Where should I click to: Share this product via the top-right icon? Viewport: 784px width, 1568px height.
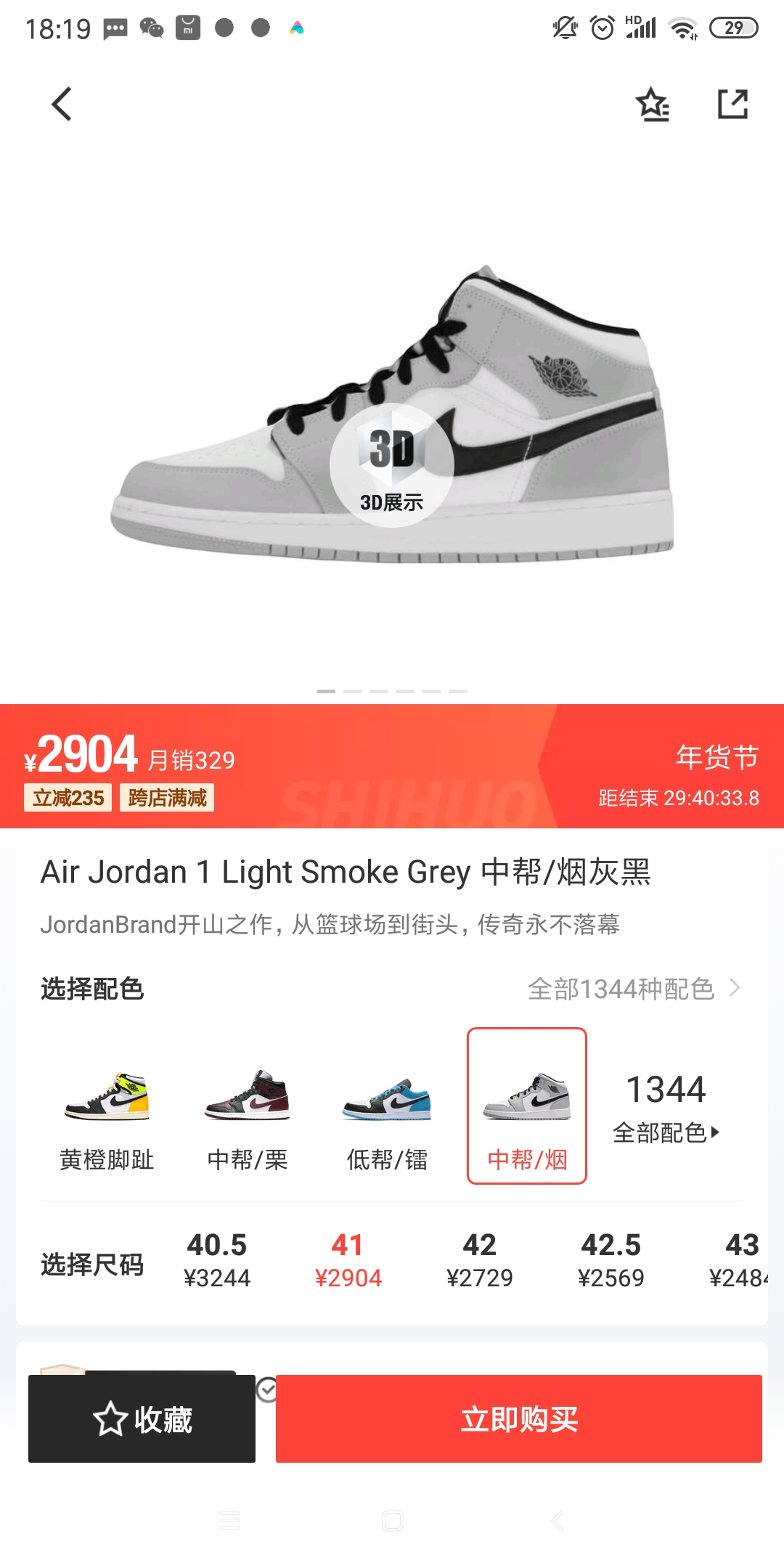coord(732,104)
